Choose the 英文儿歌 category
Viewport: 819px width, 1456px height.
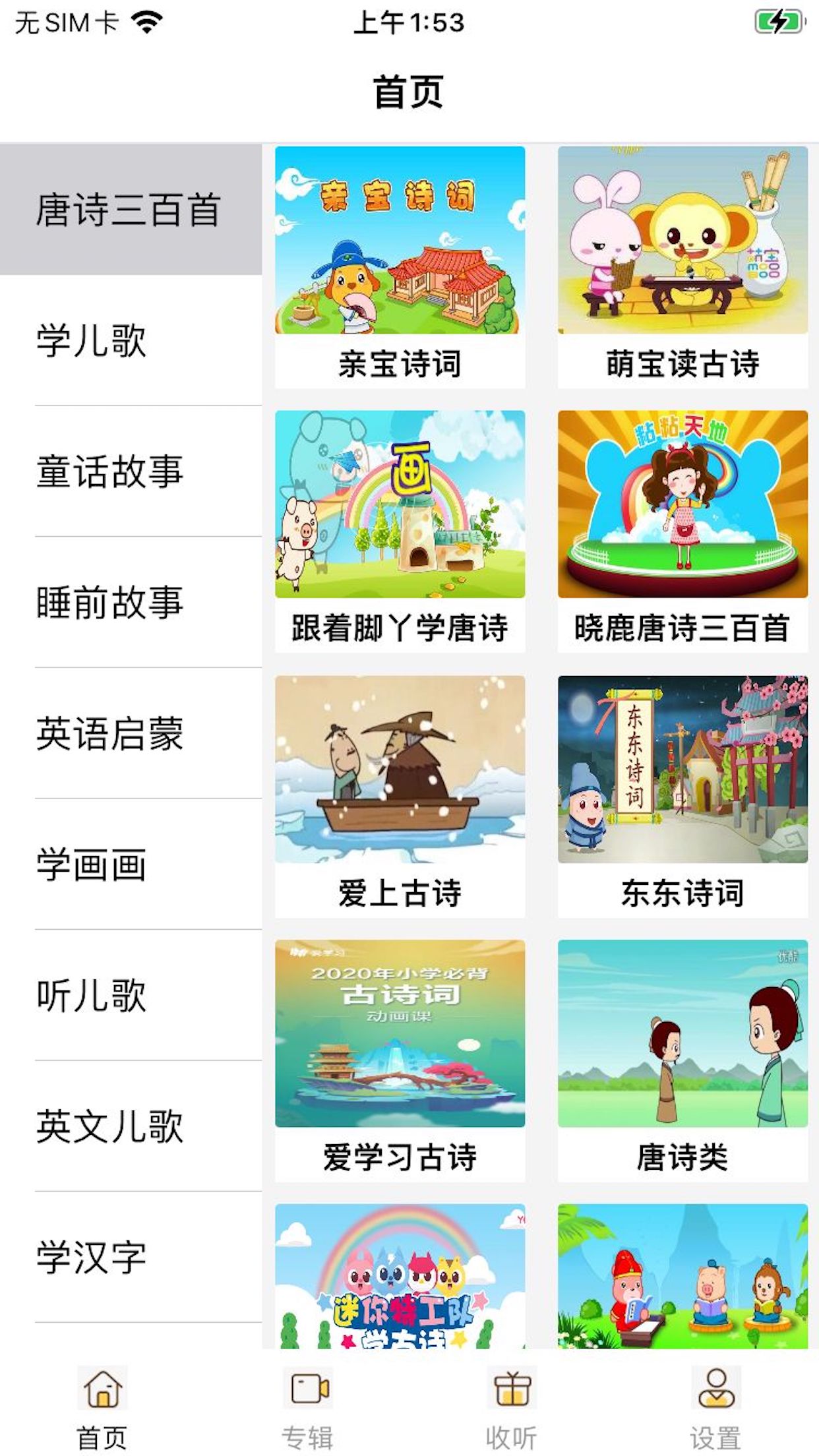pyautogui.click(x=132, y=1126)
